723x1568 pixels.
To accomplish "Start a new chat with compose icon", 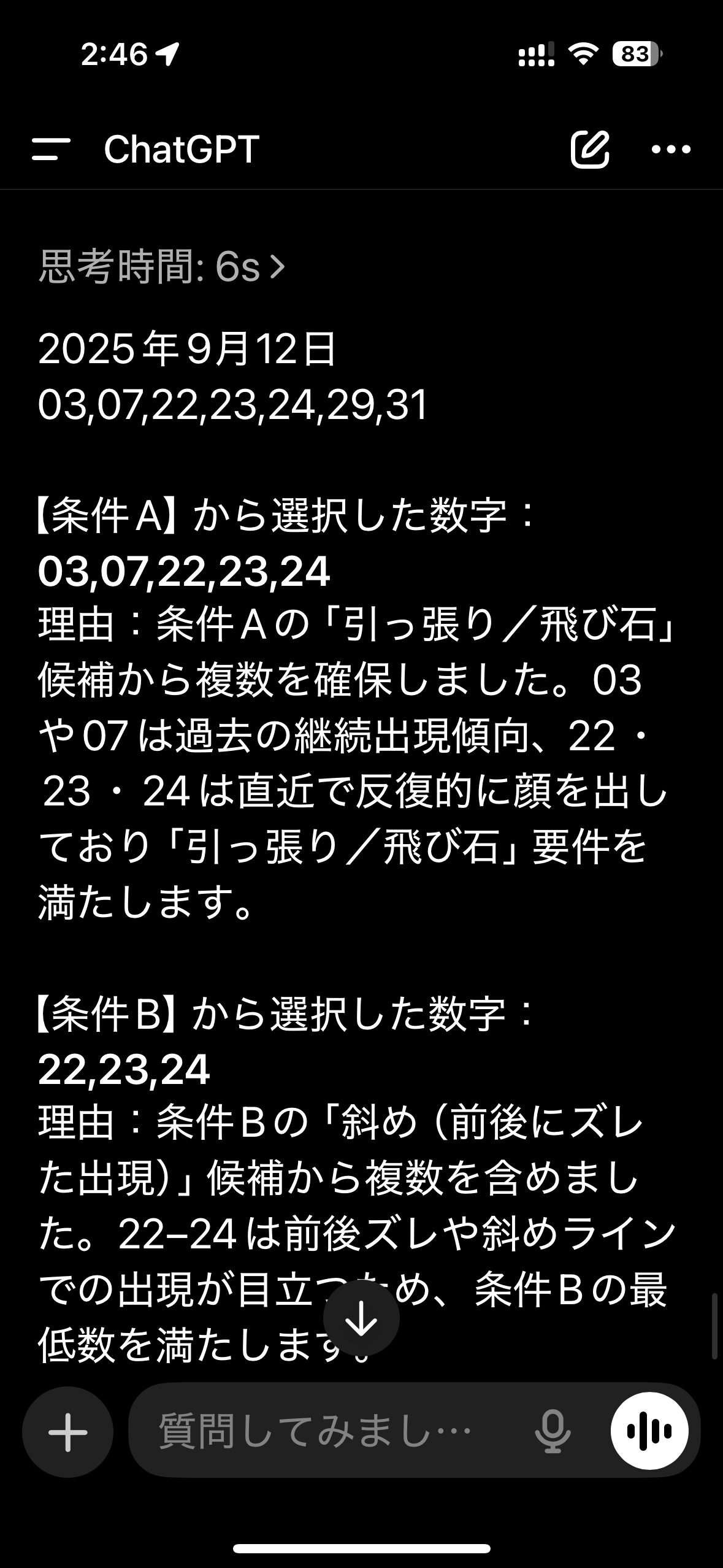I will point(590,149).
